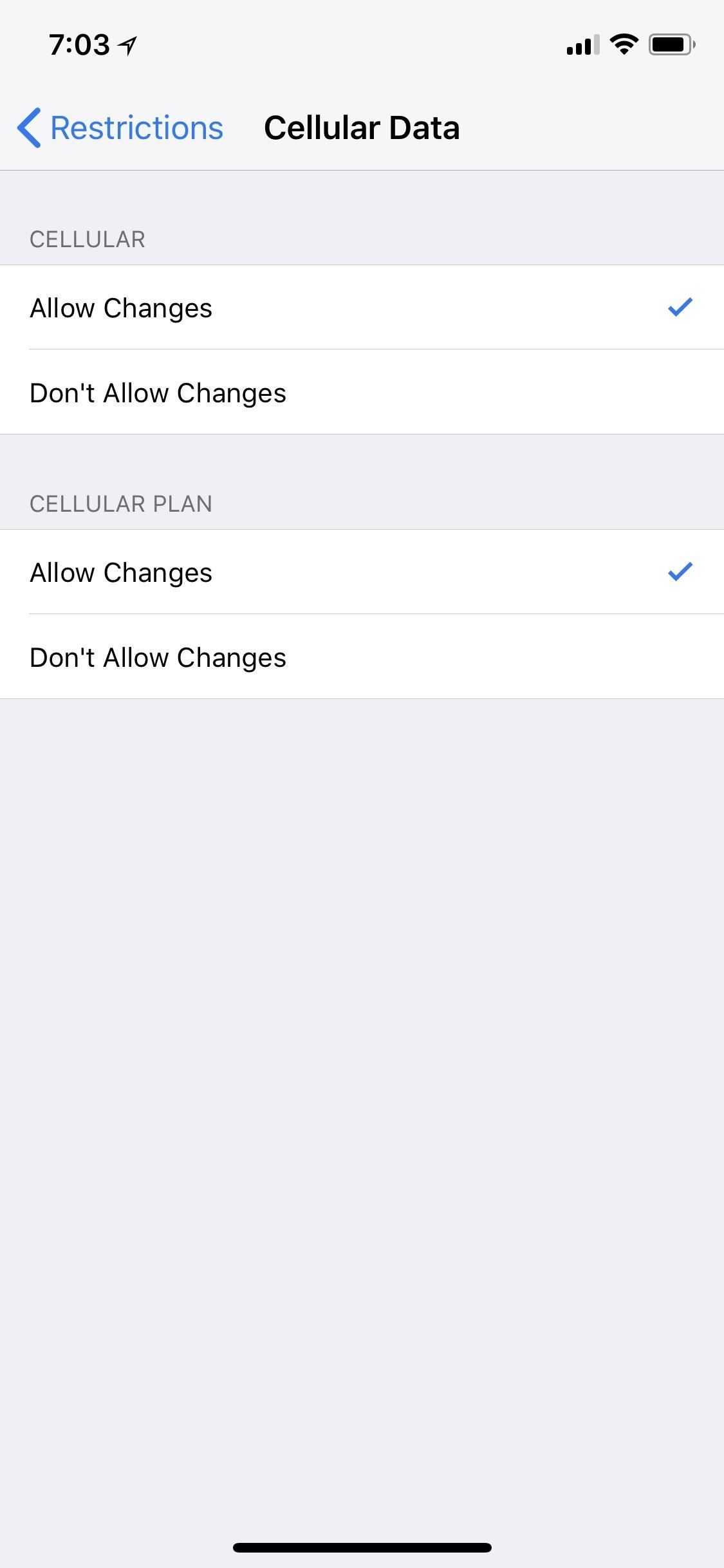The image size is (724, 1568).
Task: Select Don't Allow Changes under Cellular
Action: coord(360,393)
